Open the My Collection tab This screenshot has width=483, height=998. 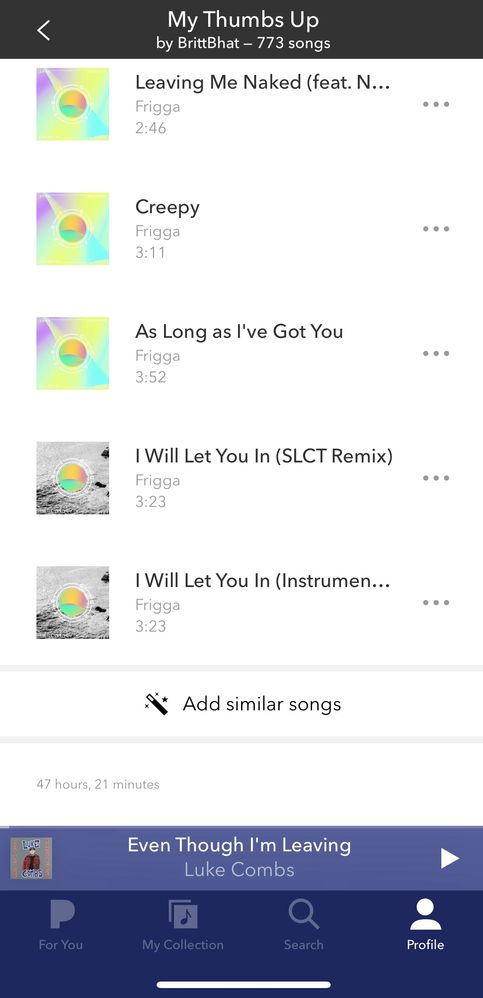tap(183, 926)
